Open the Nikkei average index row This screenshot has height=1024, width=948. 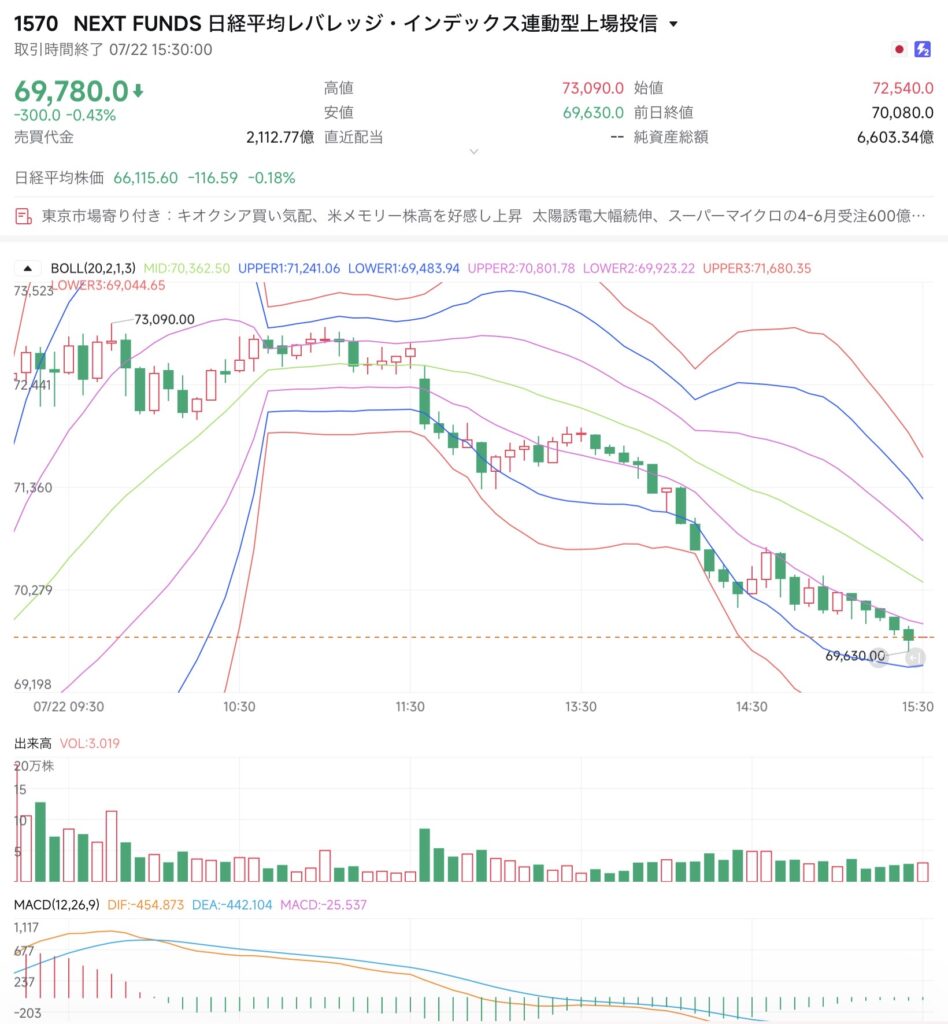[155, 178]
